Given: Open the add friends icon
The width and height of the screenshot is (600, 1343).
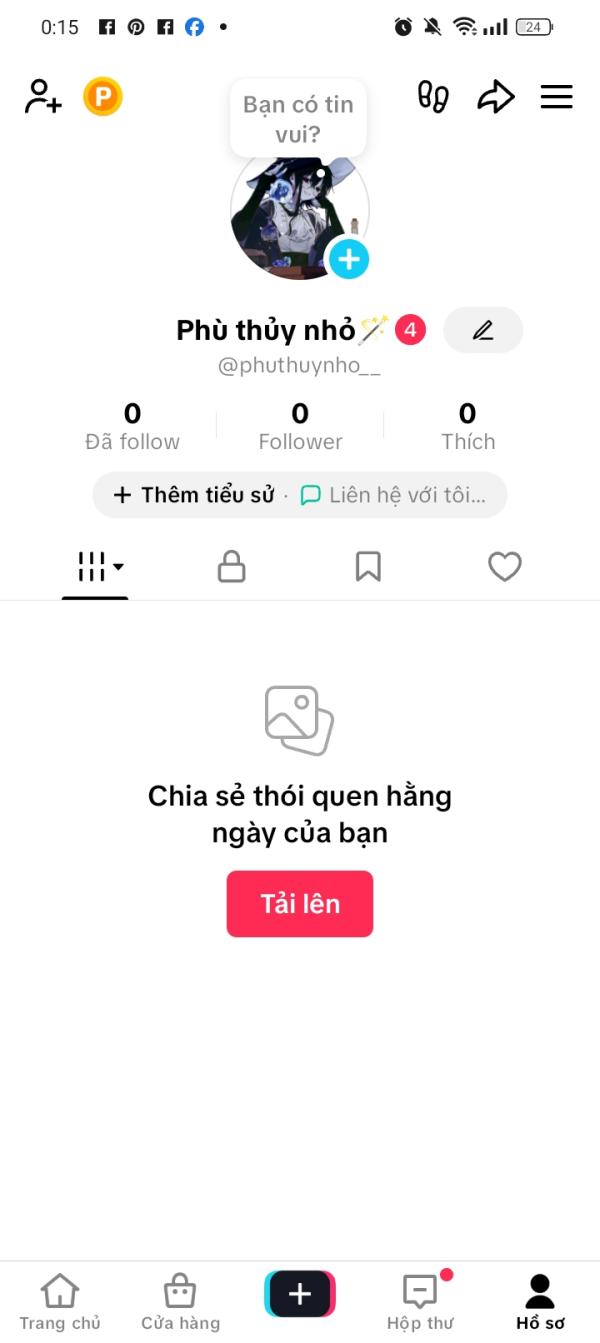Looking at the screenshot, I should tap(43, 97).
